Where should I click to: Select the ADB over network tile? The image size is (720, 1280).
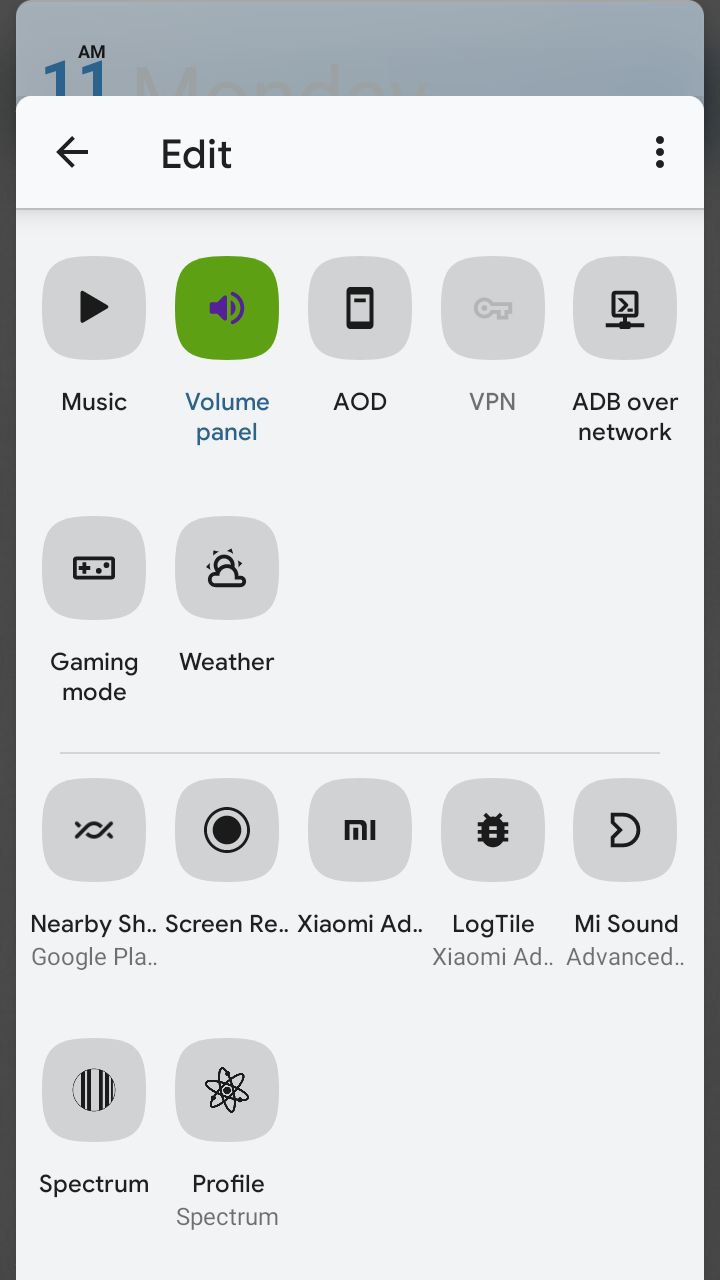pos(625,308)
